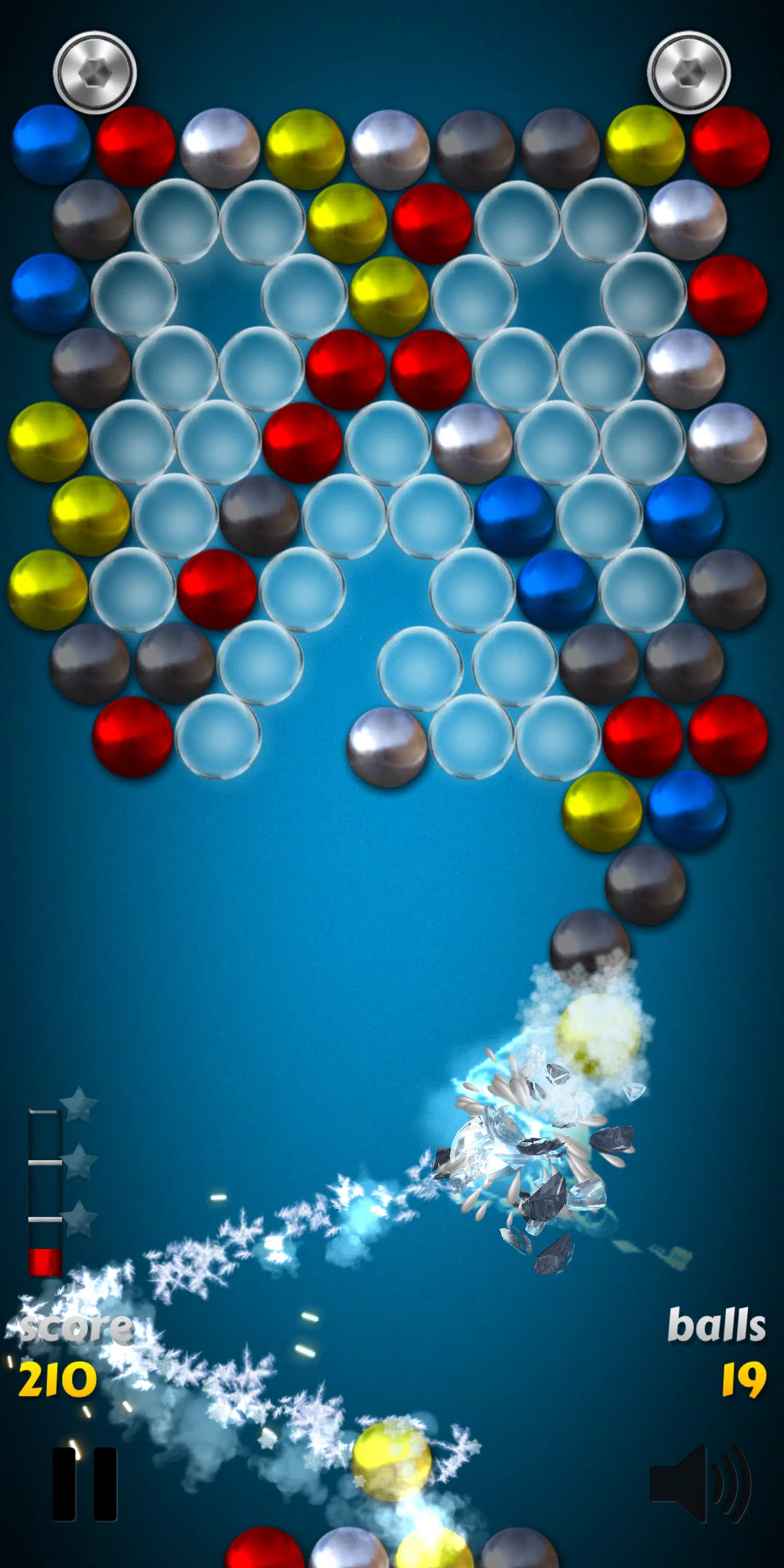Pause the game
The width and height of the screenshot is (784, 1568).
point(84,1484)
